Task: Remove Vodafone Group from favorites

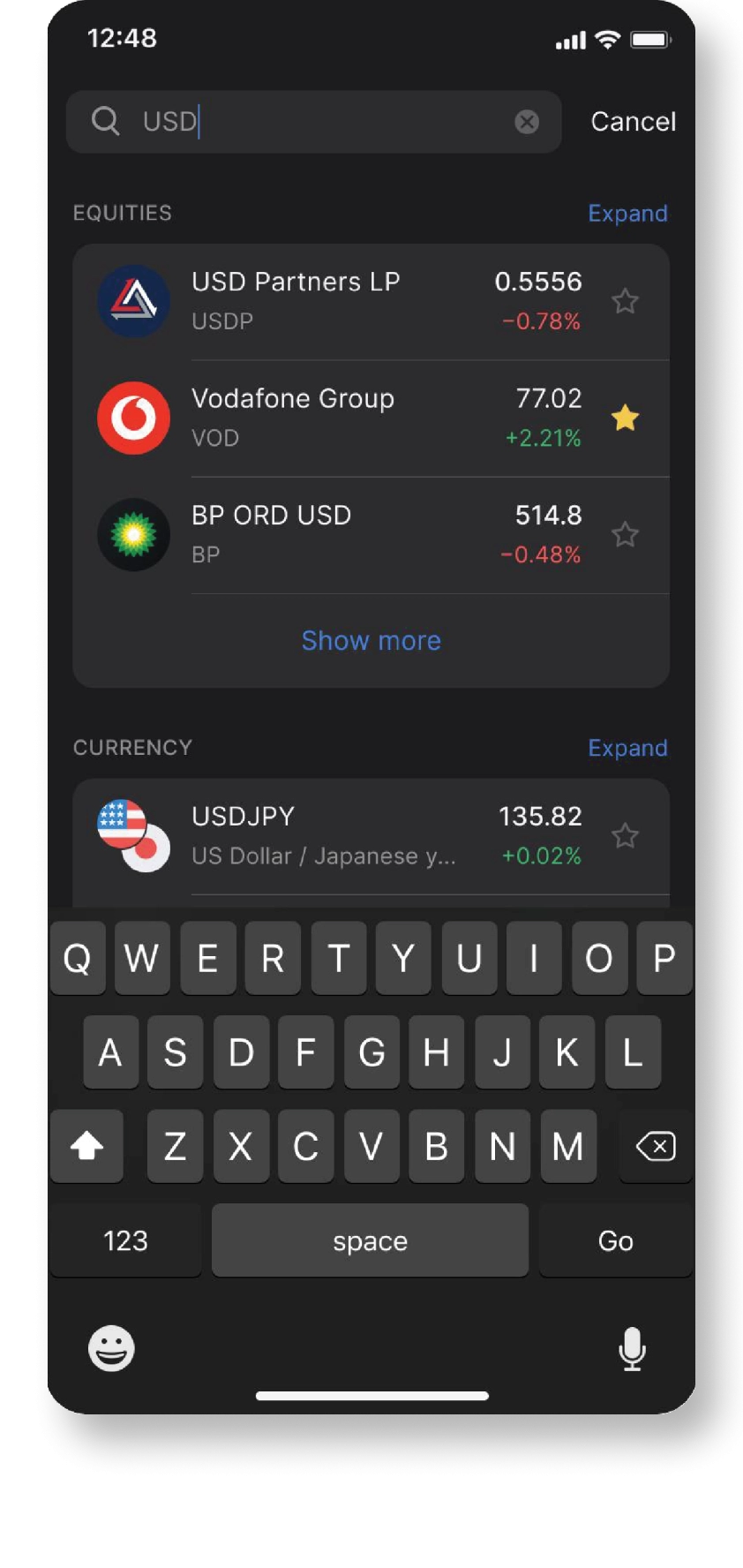Action: coord(625,418)
